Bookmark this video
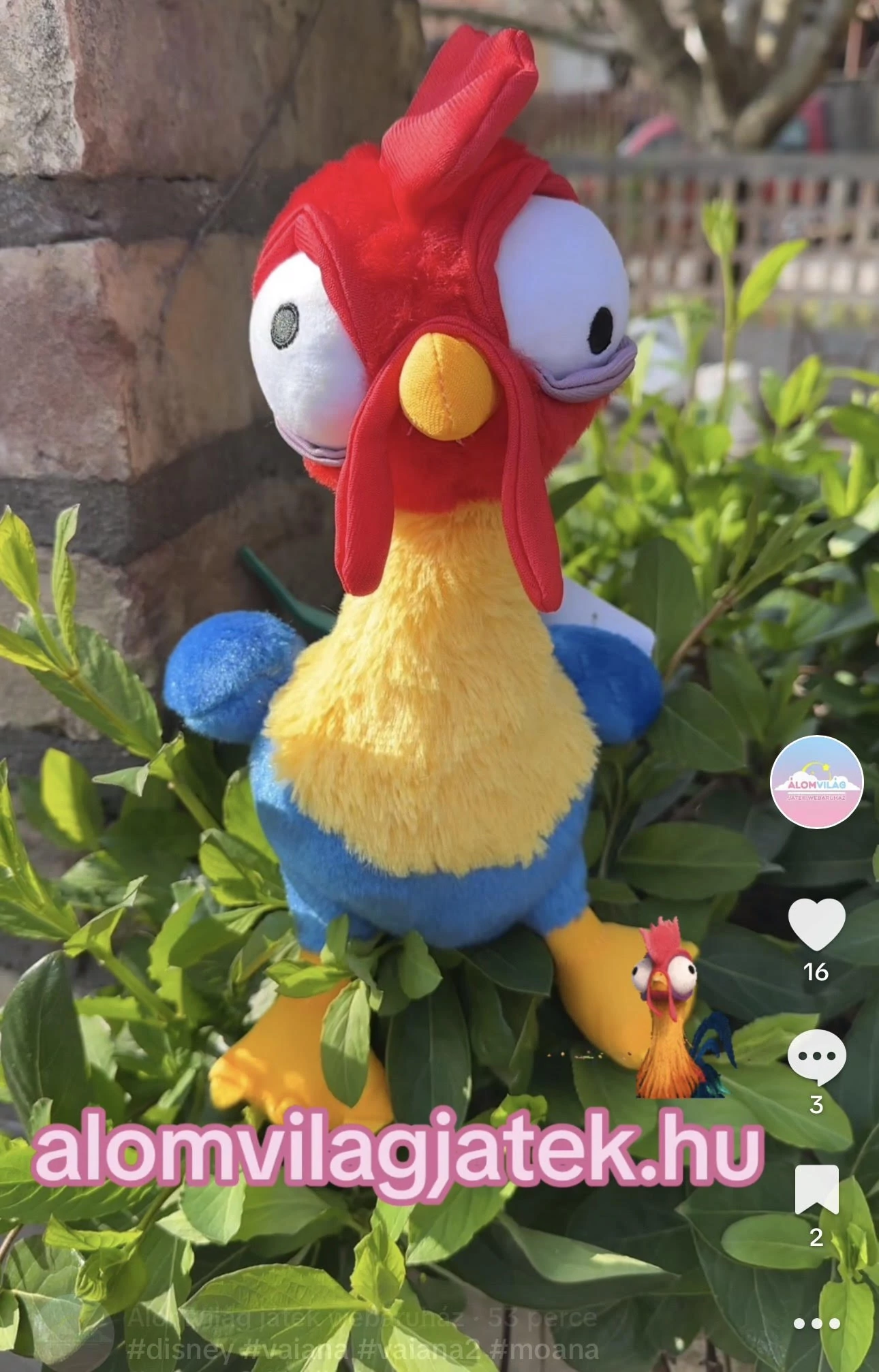This screenshot has width=879, height=1372. click(816, 1189)
